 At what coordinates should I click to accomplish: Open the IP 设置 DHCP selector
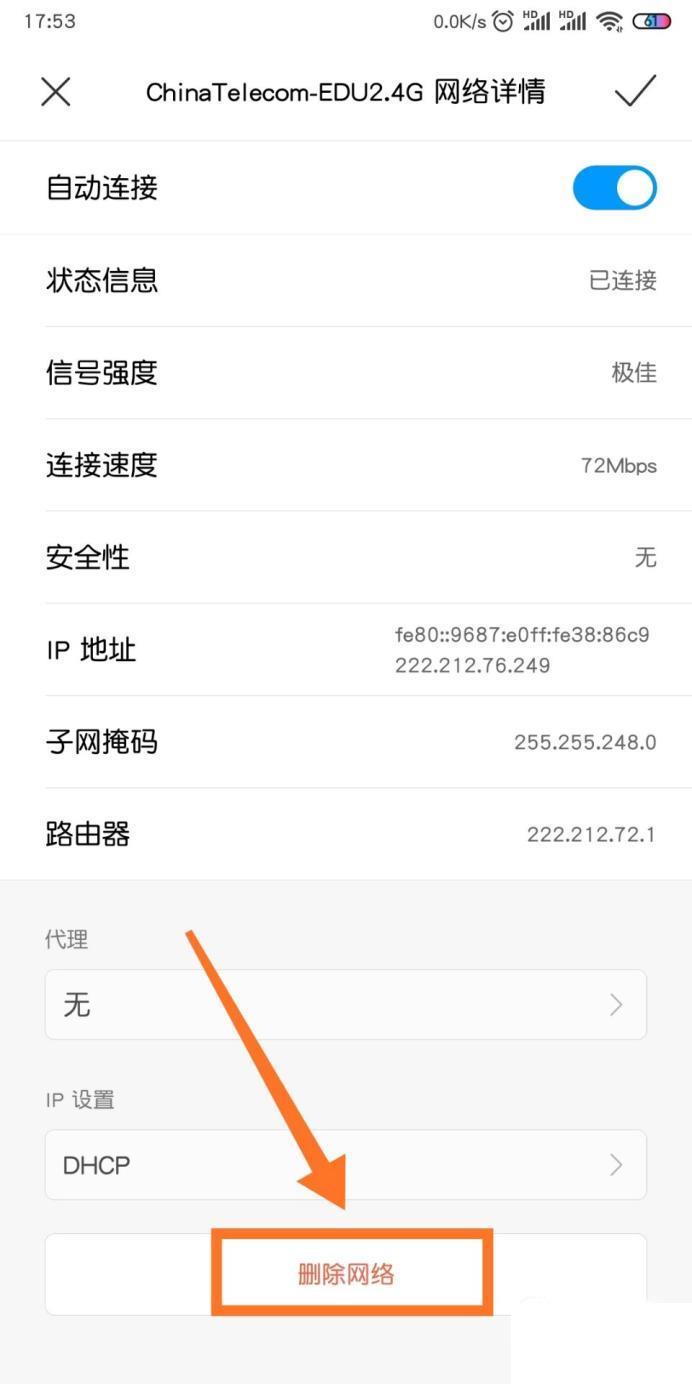[345, 1165]
